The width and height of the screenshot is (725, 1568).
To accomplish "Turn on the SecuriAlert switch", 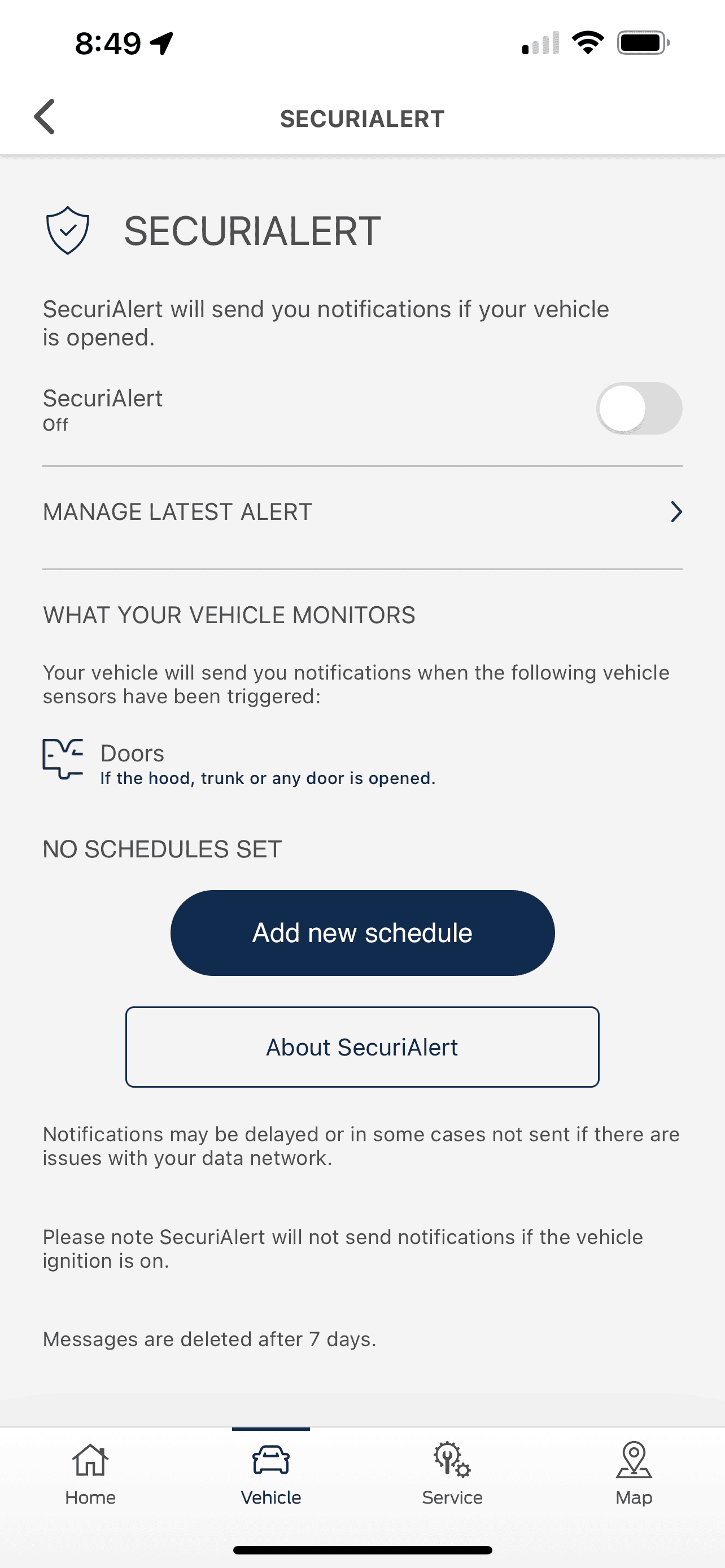I will (x=638, y=408).
